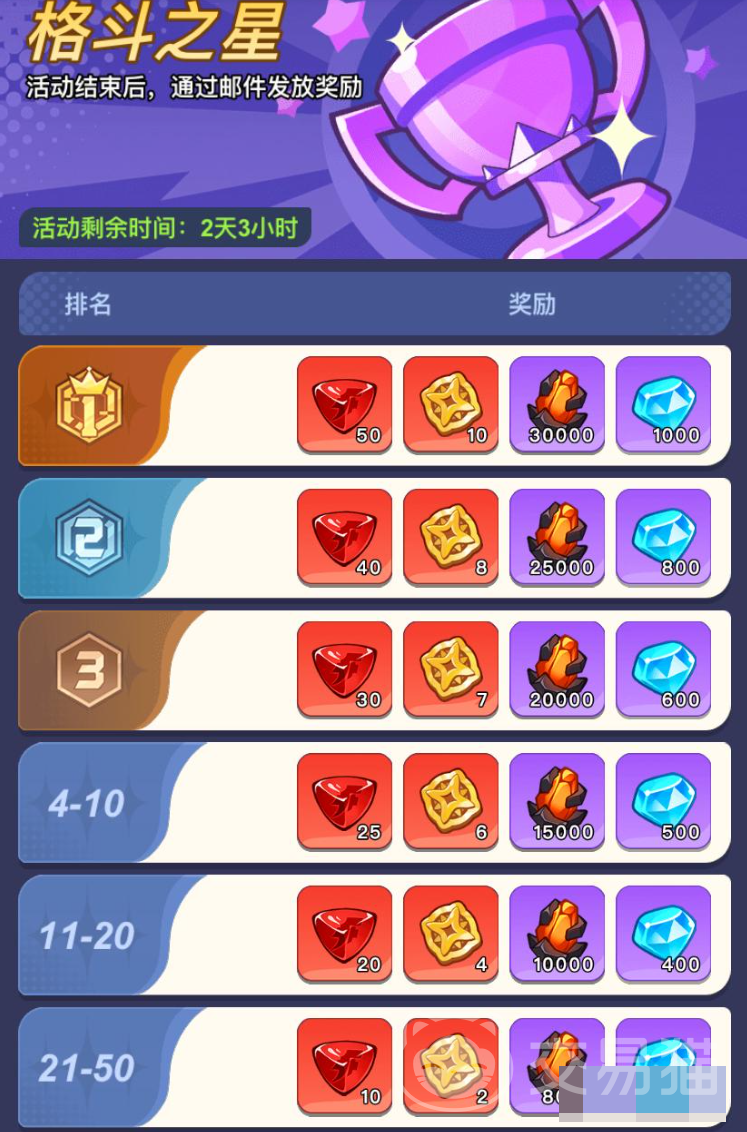
Task: View the red gem reward for rank 21-50
Action: [344, 1065]
